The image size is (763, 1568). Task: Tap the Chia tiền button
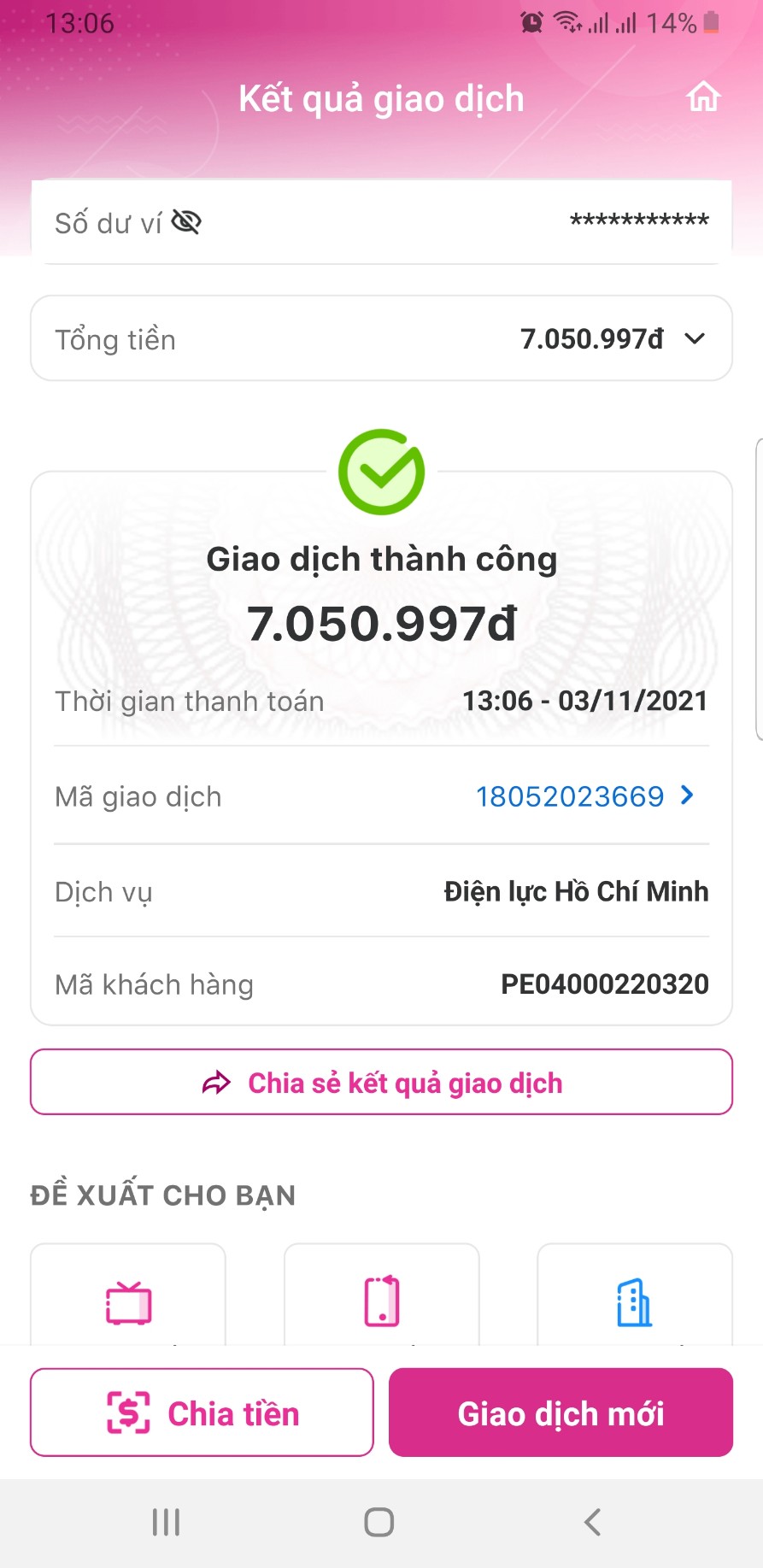pos(202,1412)
